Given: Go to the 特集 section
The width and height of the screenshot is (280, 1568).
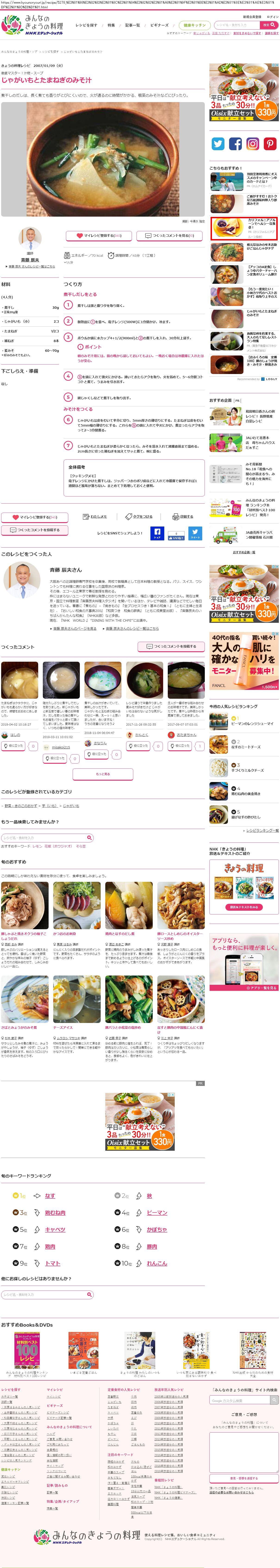Looking at the screenshot, I should coord(111,25).
